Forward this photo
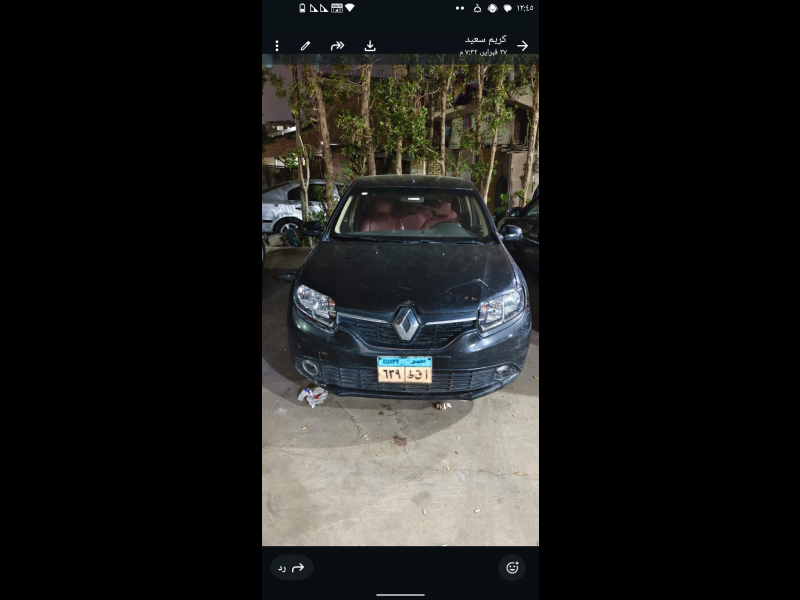Screen dimensions: 800x600 [x=337, y=46]
